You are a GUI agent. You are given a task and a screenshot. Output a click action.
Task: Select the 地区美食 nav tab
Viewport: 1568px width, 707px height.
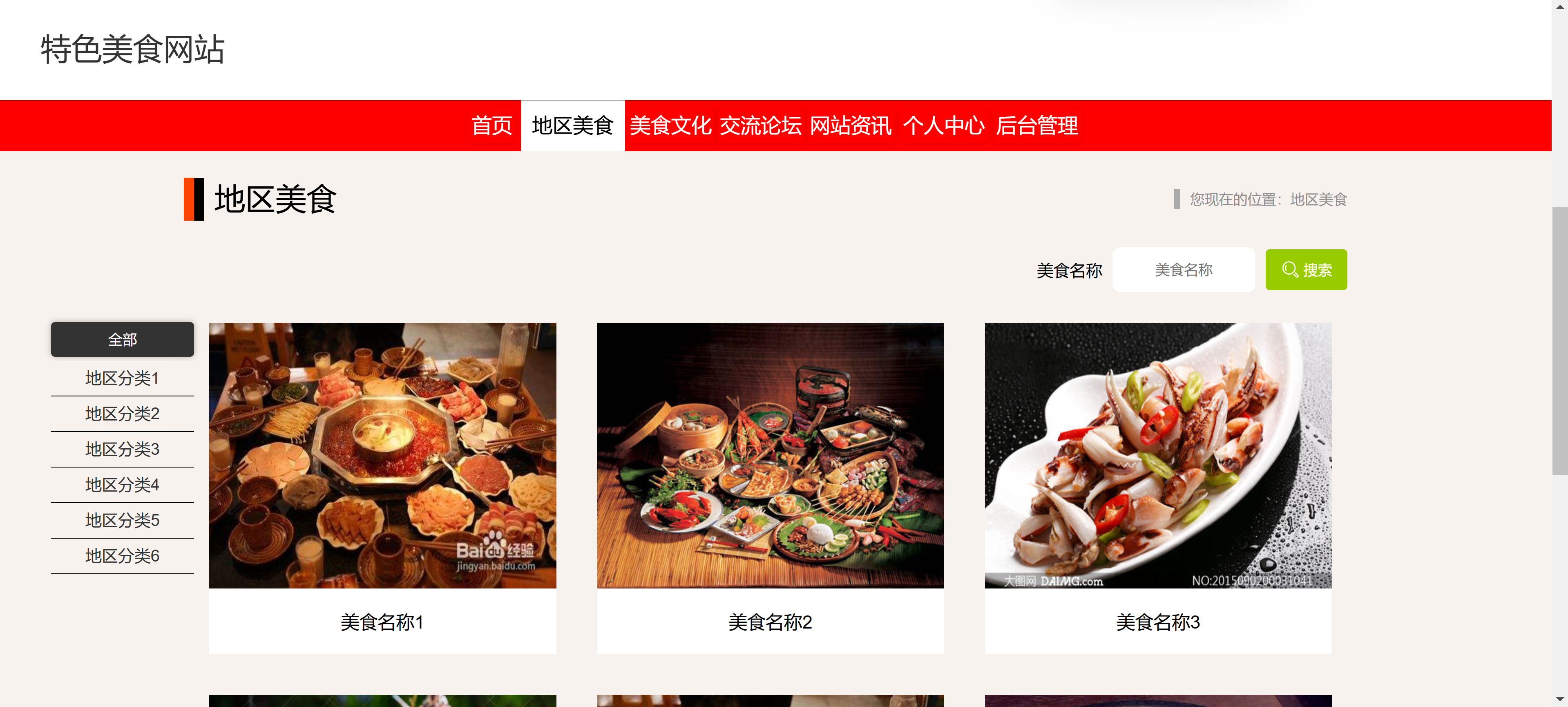572,126
